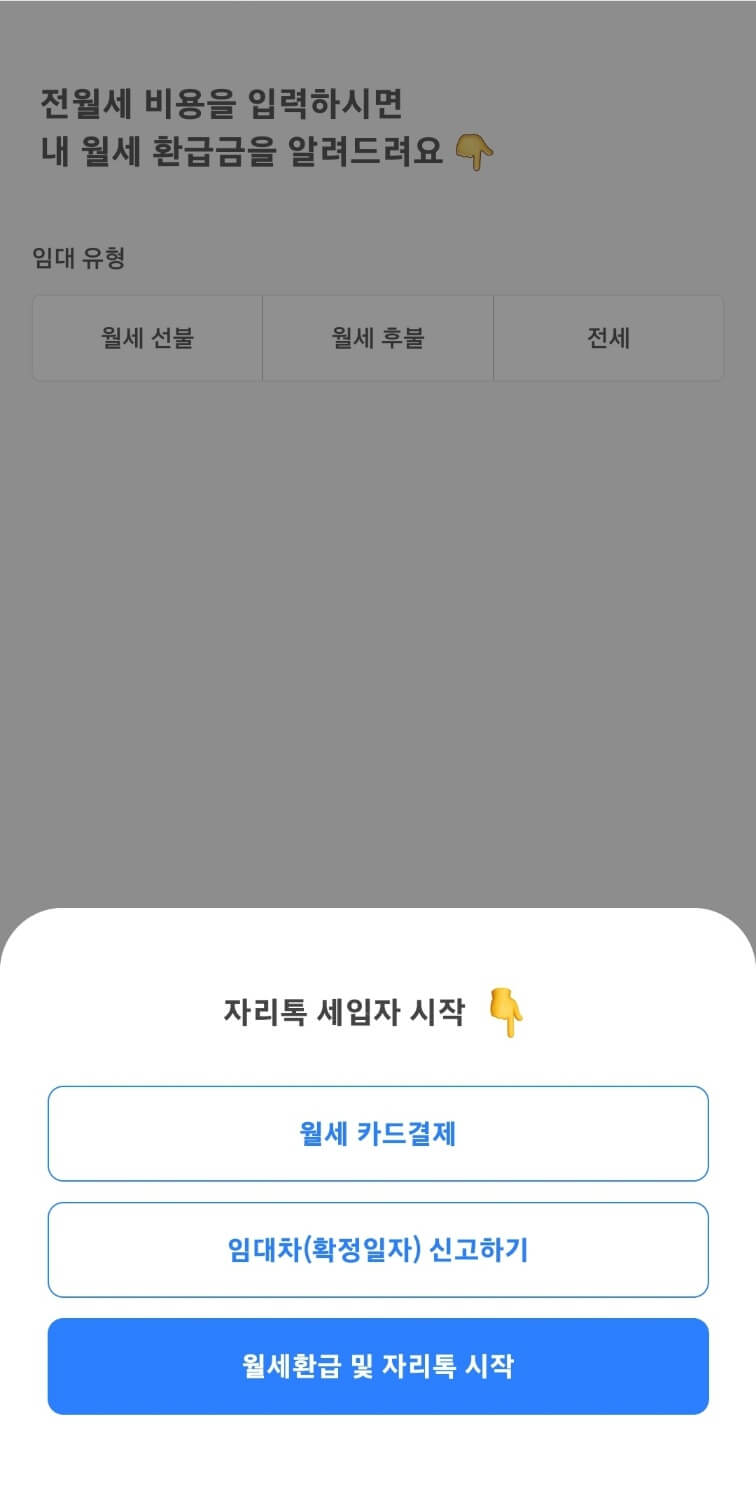The image size is (756, 1492).
Task: Select the middle segment of the rental type selector
Action: tap(377, 338)
